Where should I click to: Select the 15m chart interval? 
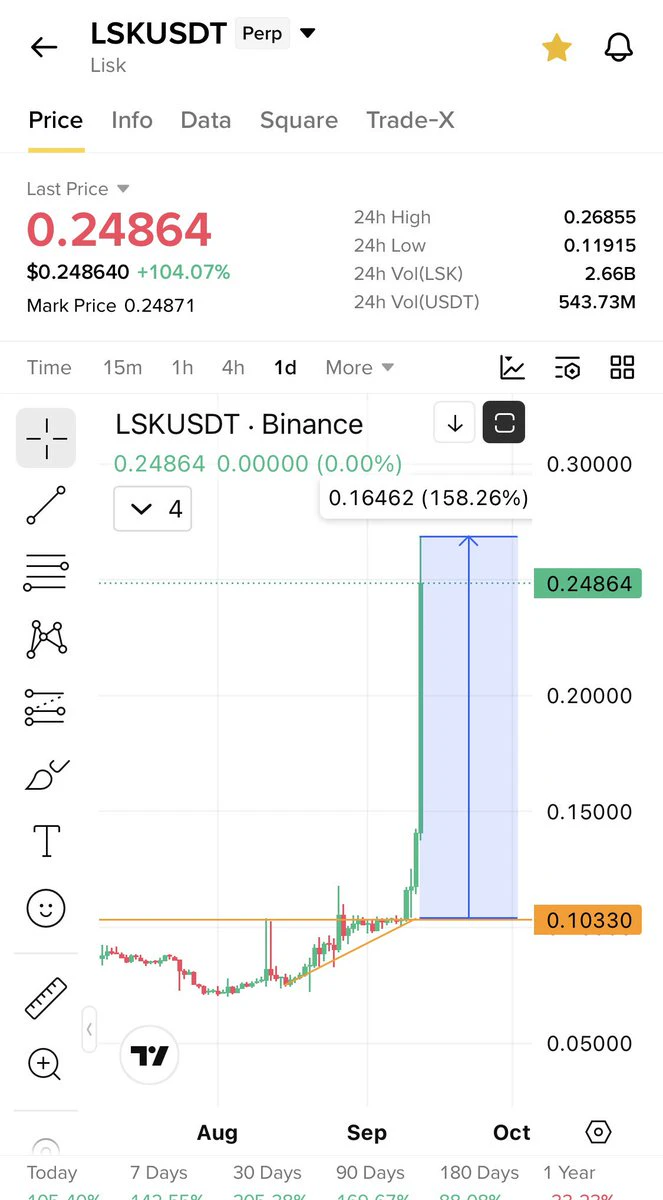click(x=122, y=367)
